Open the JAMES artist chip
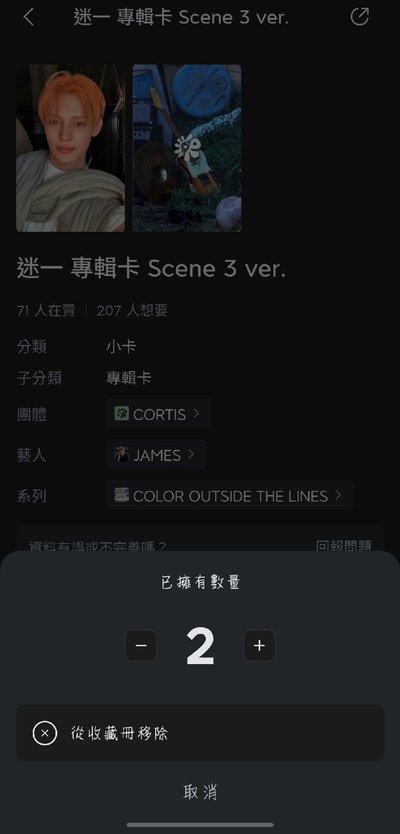Image resolution: width=400 pixels, height=834 pixels. (x=156, y=455)
